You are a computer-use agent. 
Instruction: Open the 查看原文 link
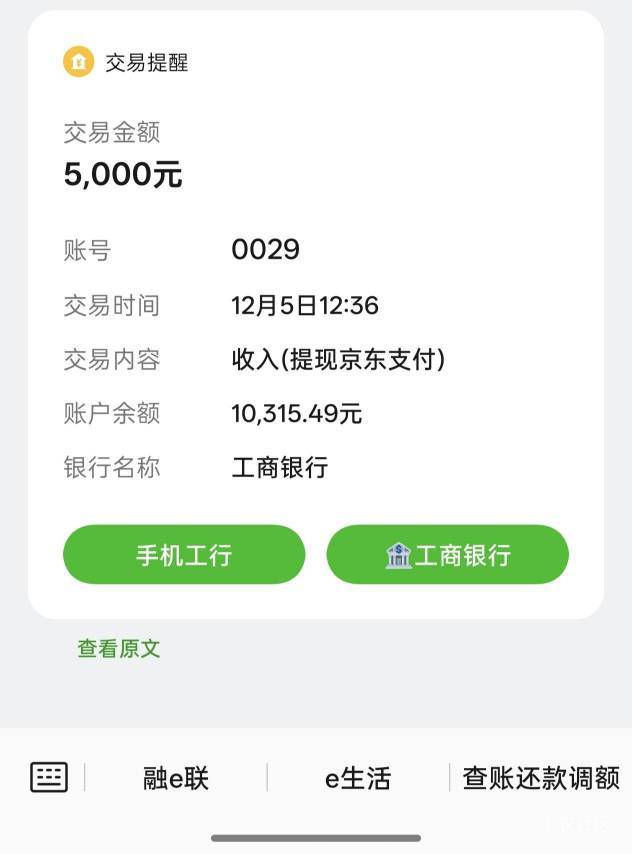(119, 649)
